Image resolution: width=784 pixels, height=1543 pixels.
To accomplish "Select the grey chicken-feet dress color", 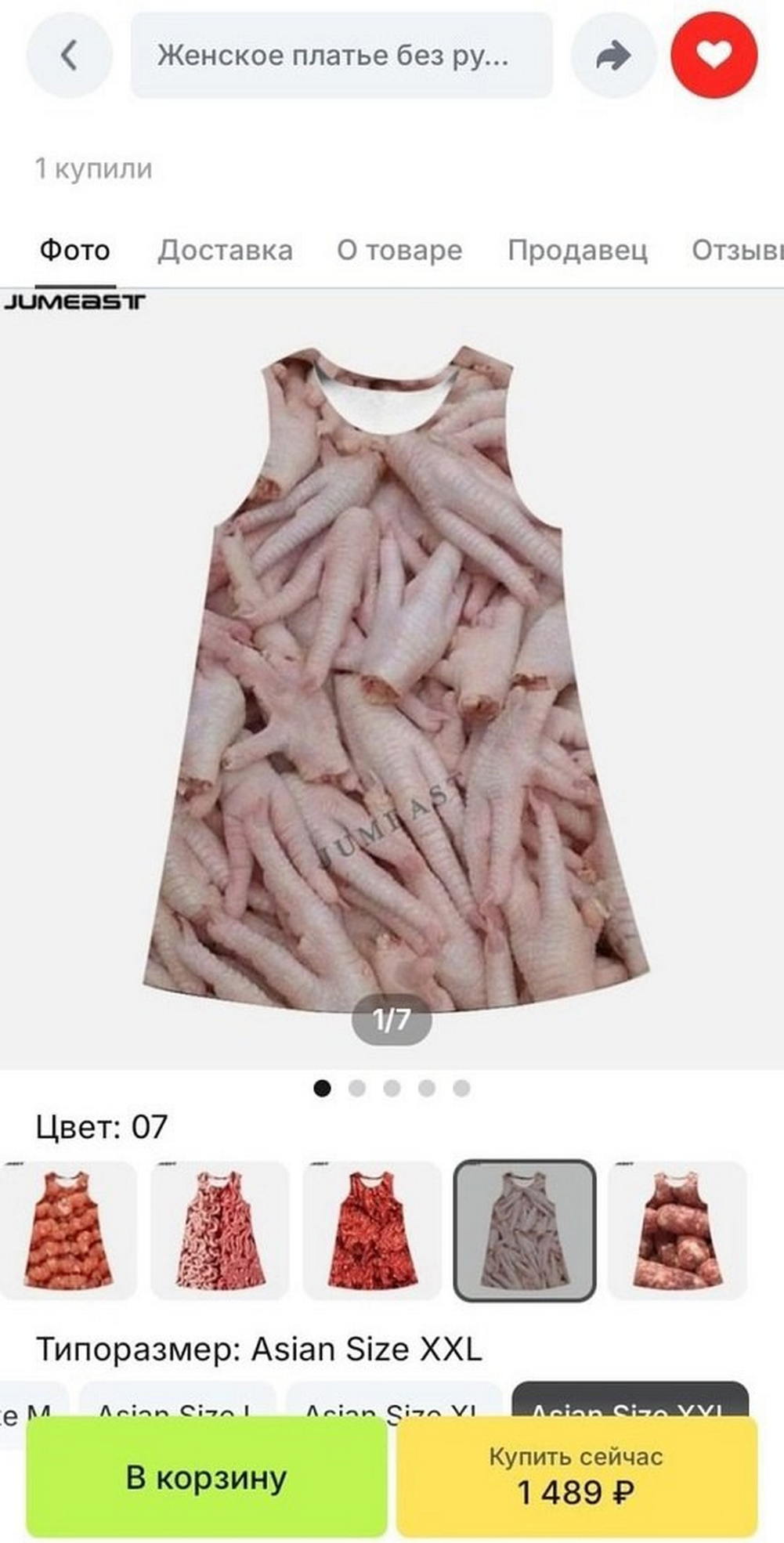I will [x=525, y=1230].
